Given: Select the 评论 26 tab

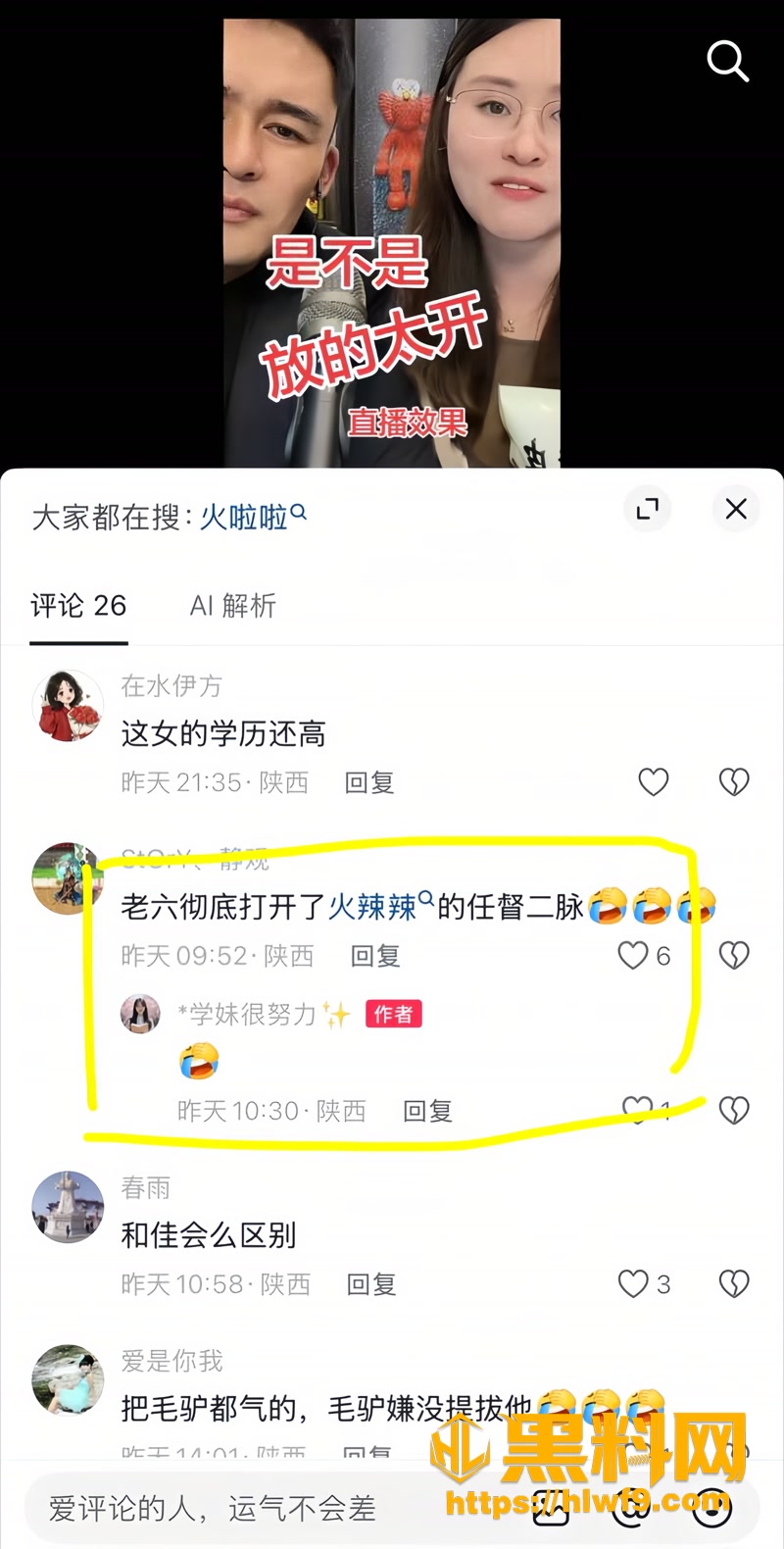Looking at the screenshot, I should click(x=78, y=606).
